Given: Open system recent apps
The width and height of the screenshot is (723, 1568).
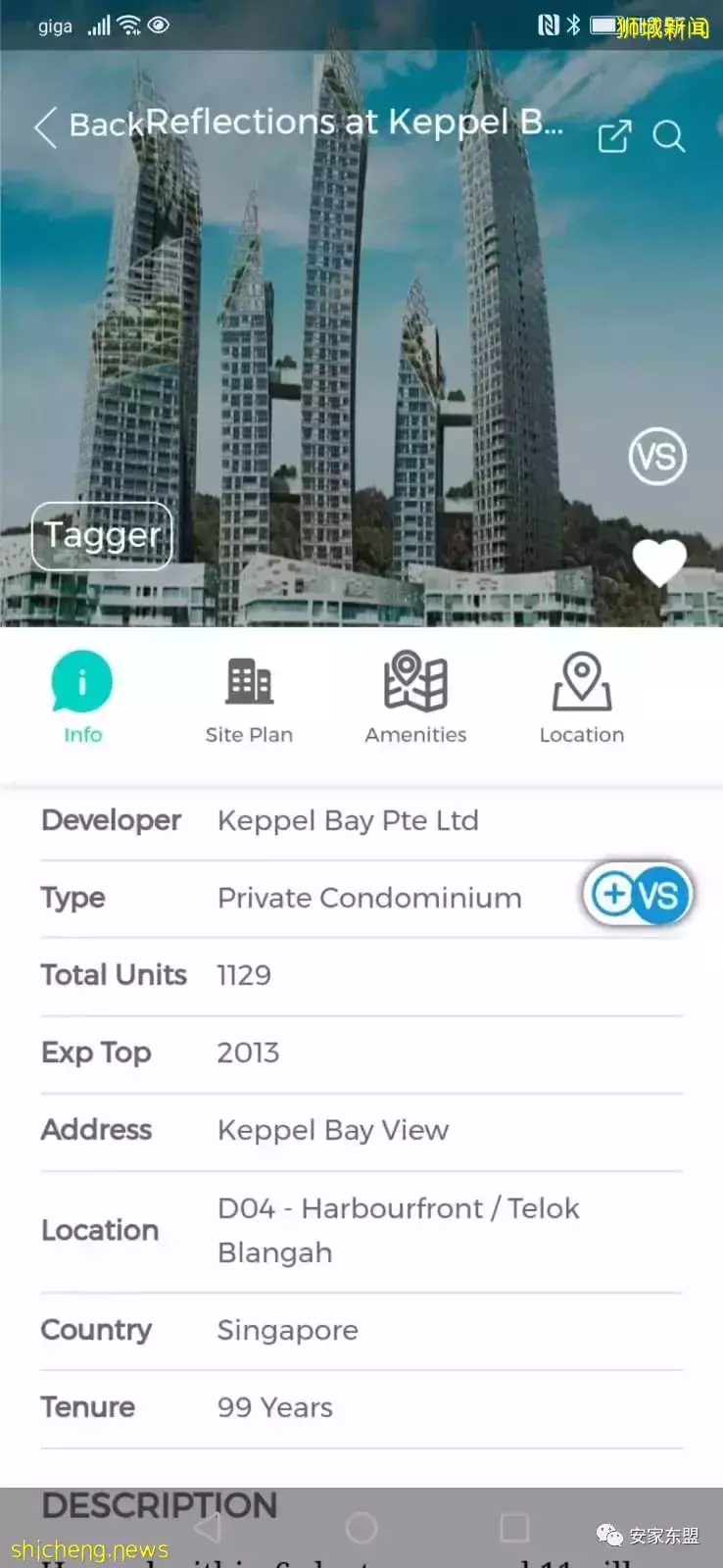Looking at the screenshot, I should pos(514,1527).
